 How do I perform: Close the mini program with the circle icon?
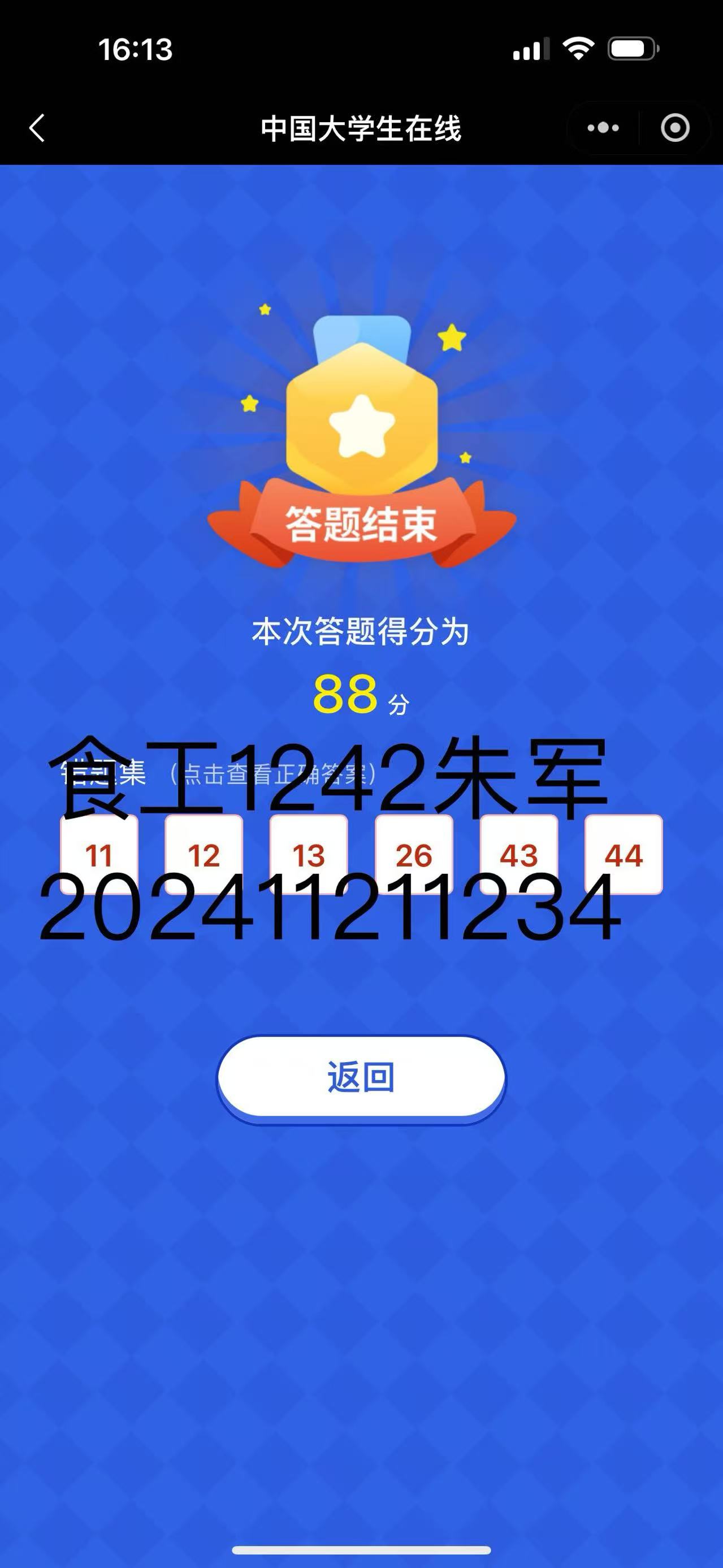tap(675, 128)
